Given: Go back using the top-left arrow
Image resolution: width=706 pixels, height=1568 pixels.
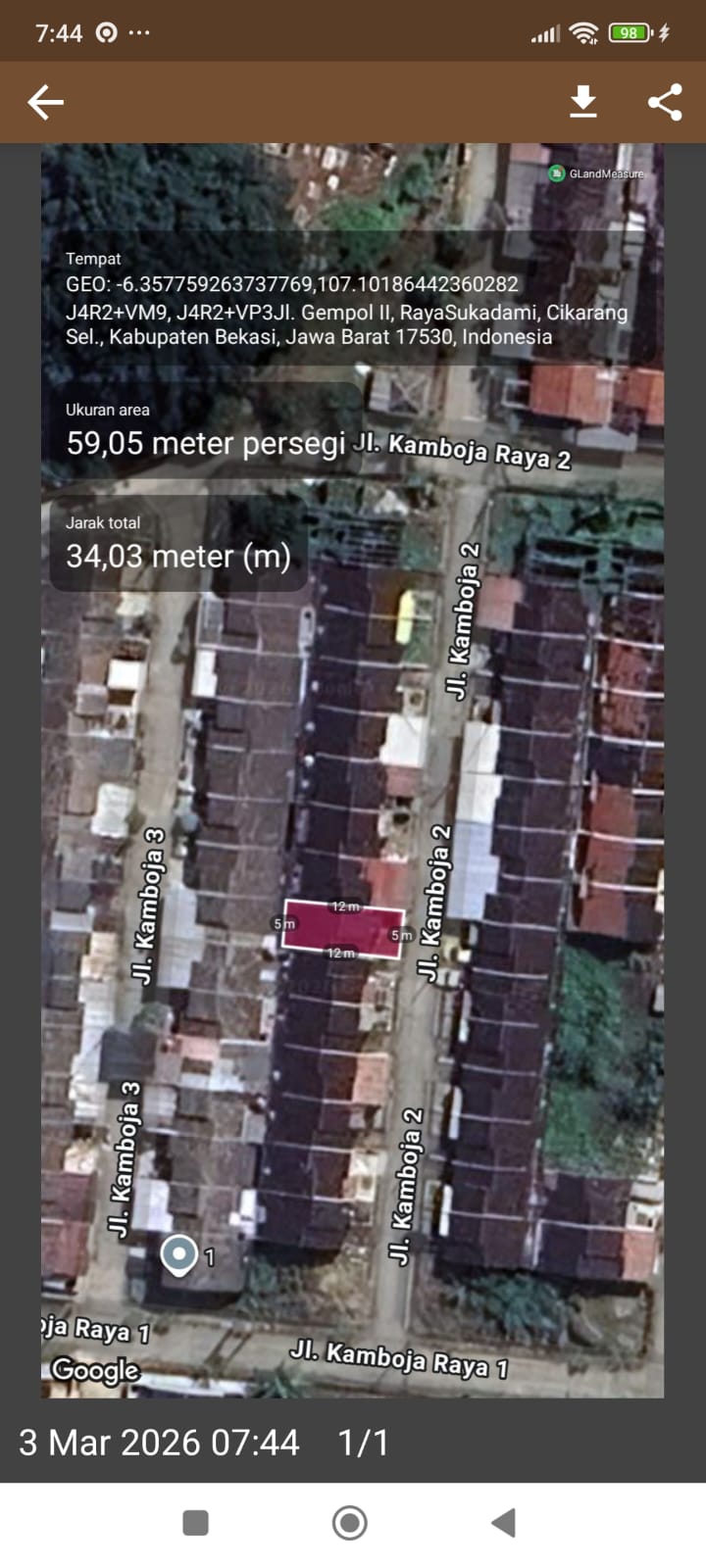Looking at the screenshot, I should pos(45,102).
